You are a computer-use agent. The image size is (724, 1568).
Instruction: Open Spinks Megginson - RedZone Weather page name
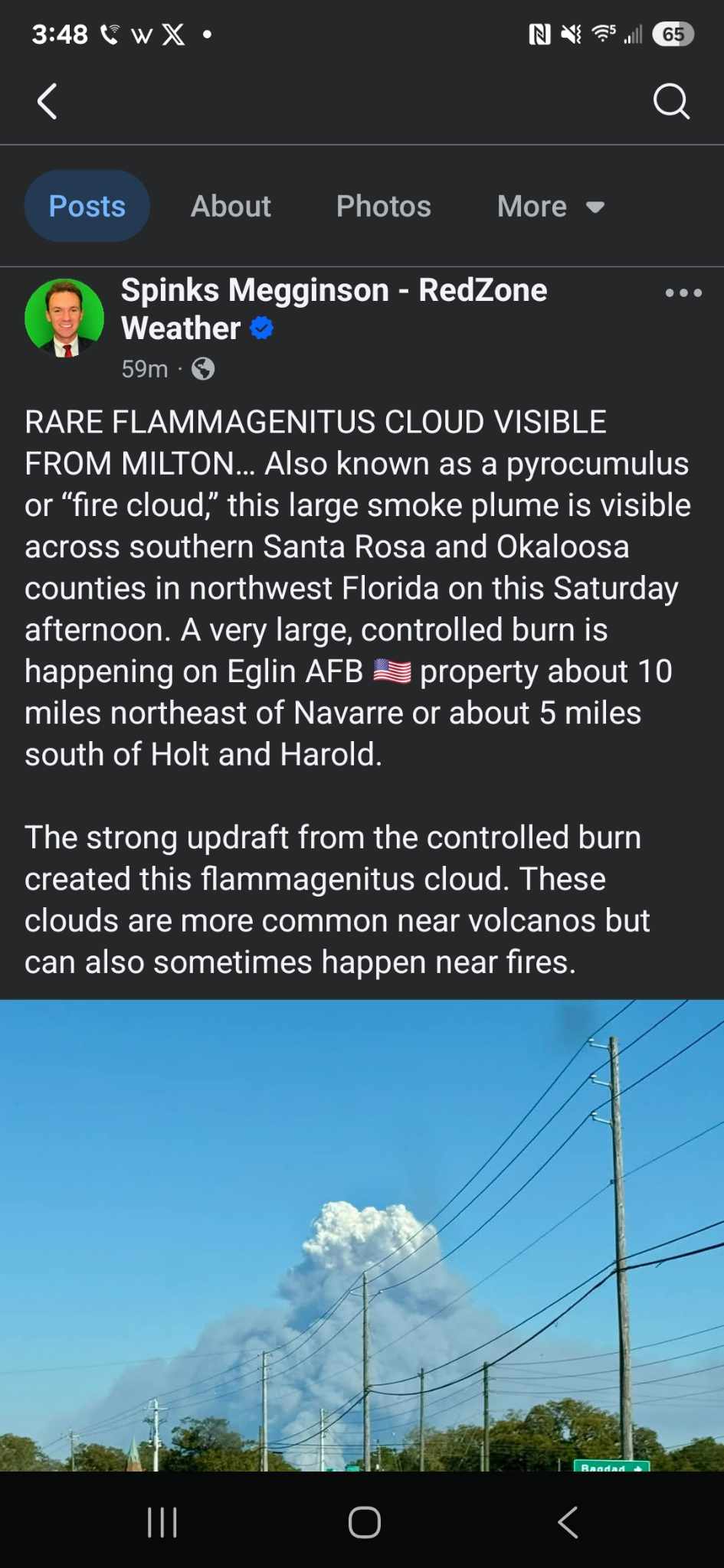334,309
